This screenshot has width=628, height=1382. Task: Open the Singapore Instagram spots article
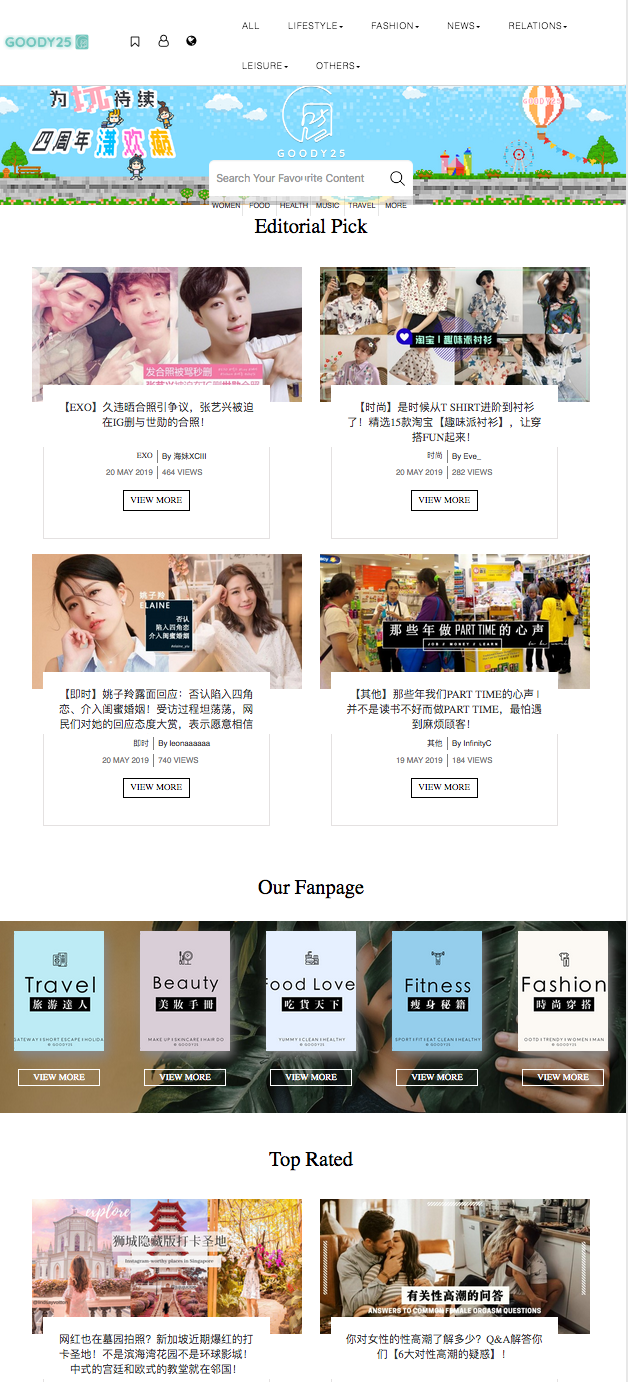pos(157,1354)
